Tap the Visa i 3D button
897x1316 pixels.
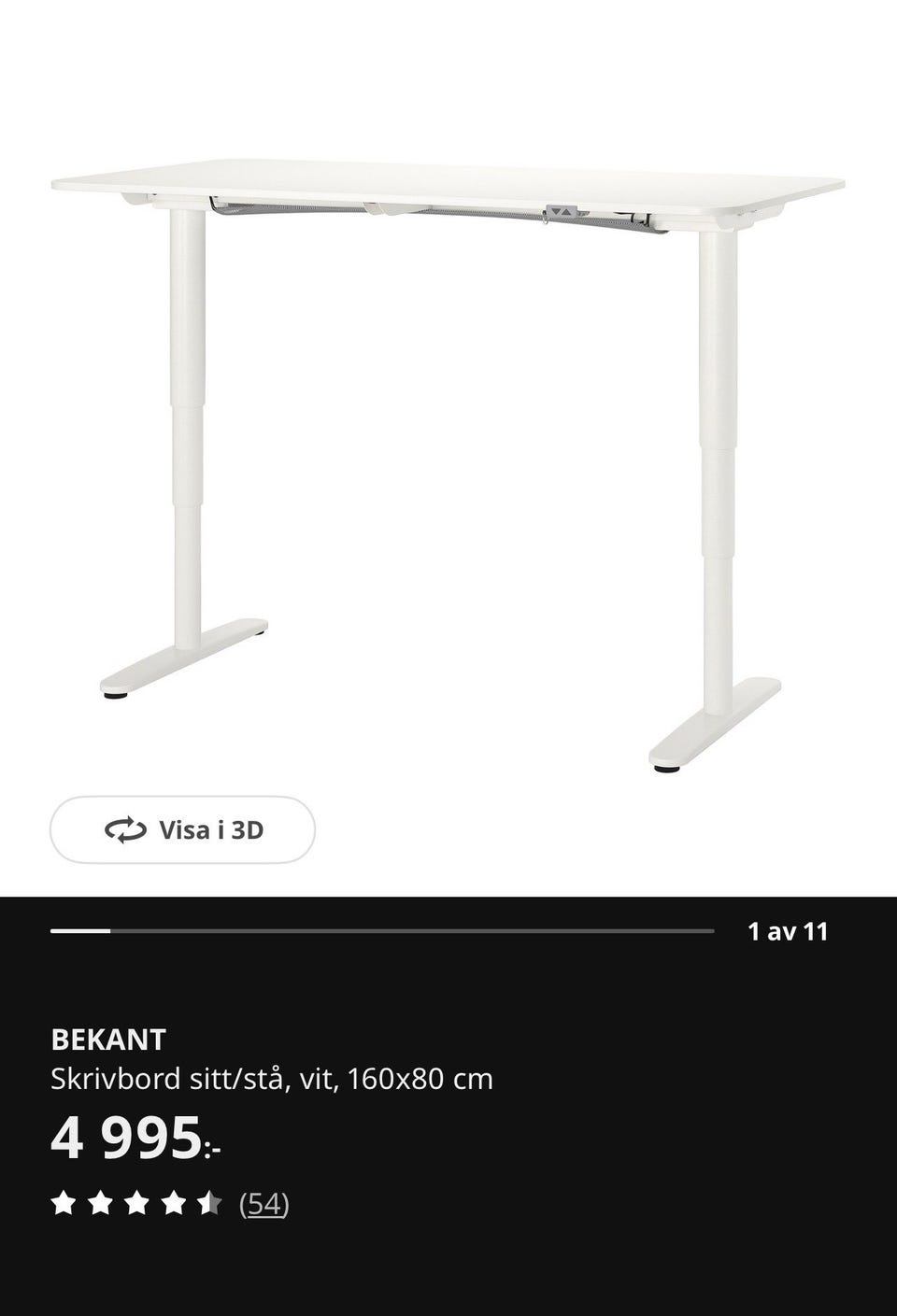[x=183, y=829]
